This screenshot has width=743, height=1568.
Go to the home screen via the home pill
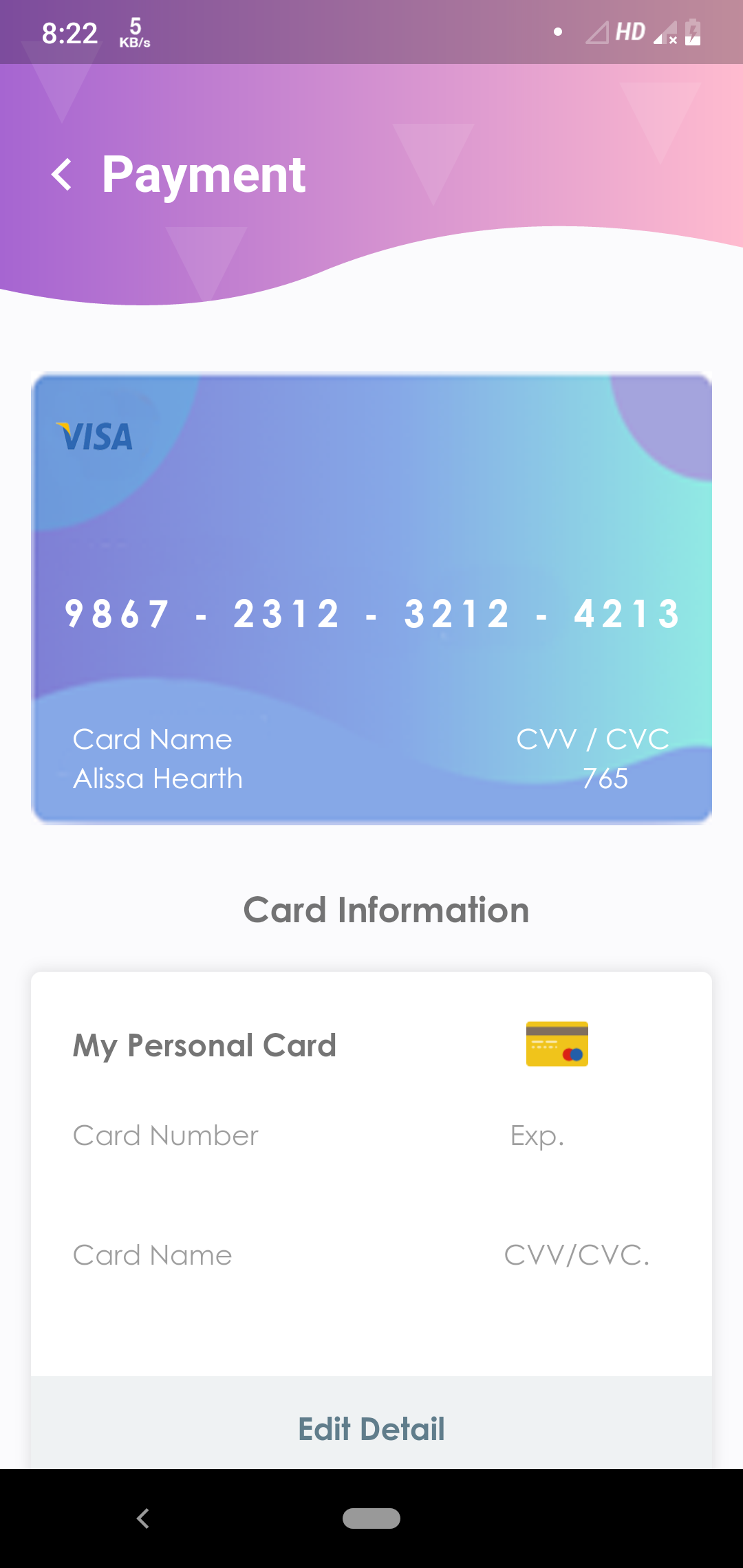(x=371, y=1518)
